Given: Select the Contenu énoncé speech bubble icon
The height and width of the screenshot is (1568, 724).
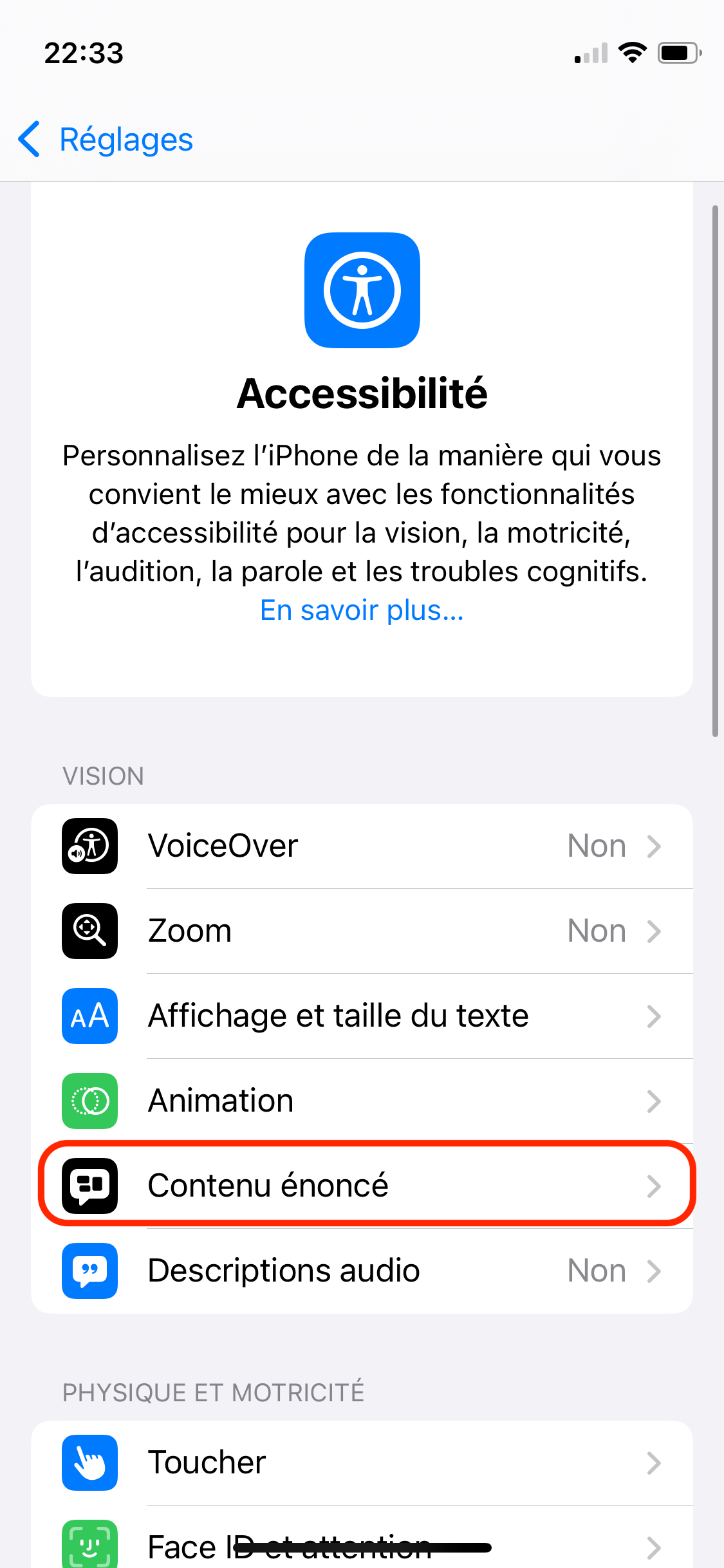Looking at the screenshot, I should 89,1186.
